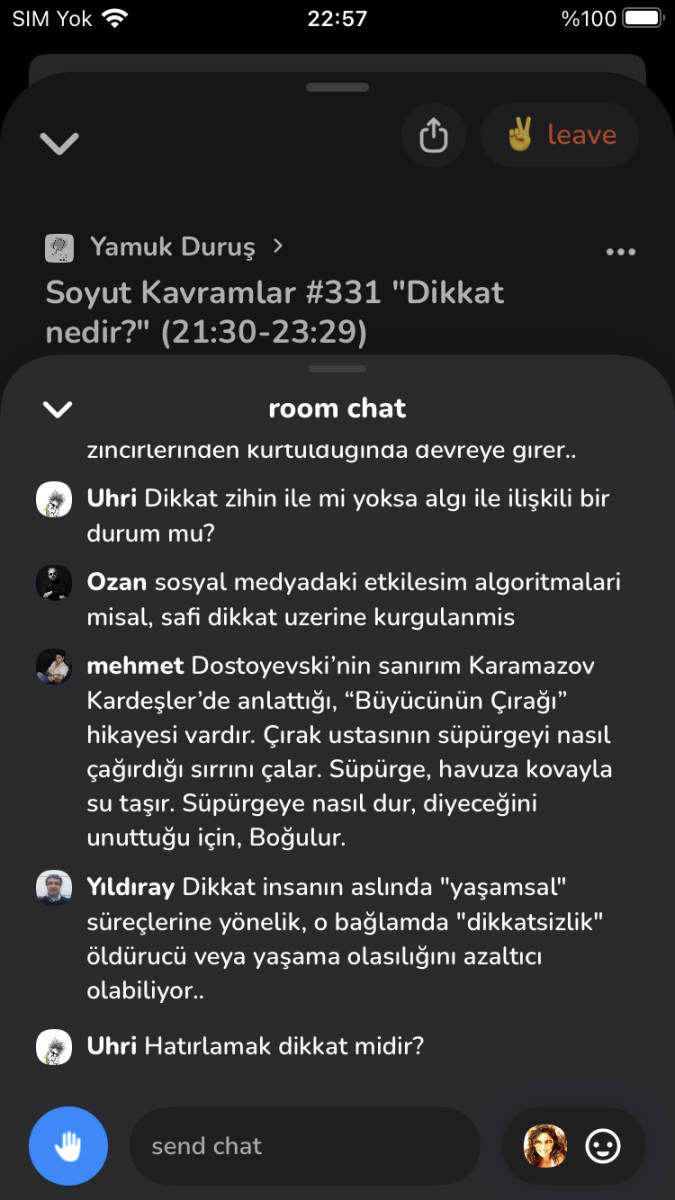Screen dimensions: 675x1200
Task: Tap the send chat text field
Action: pos(305,1146)
